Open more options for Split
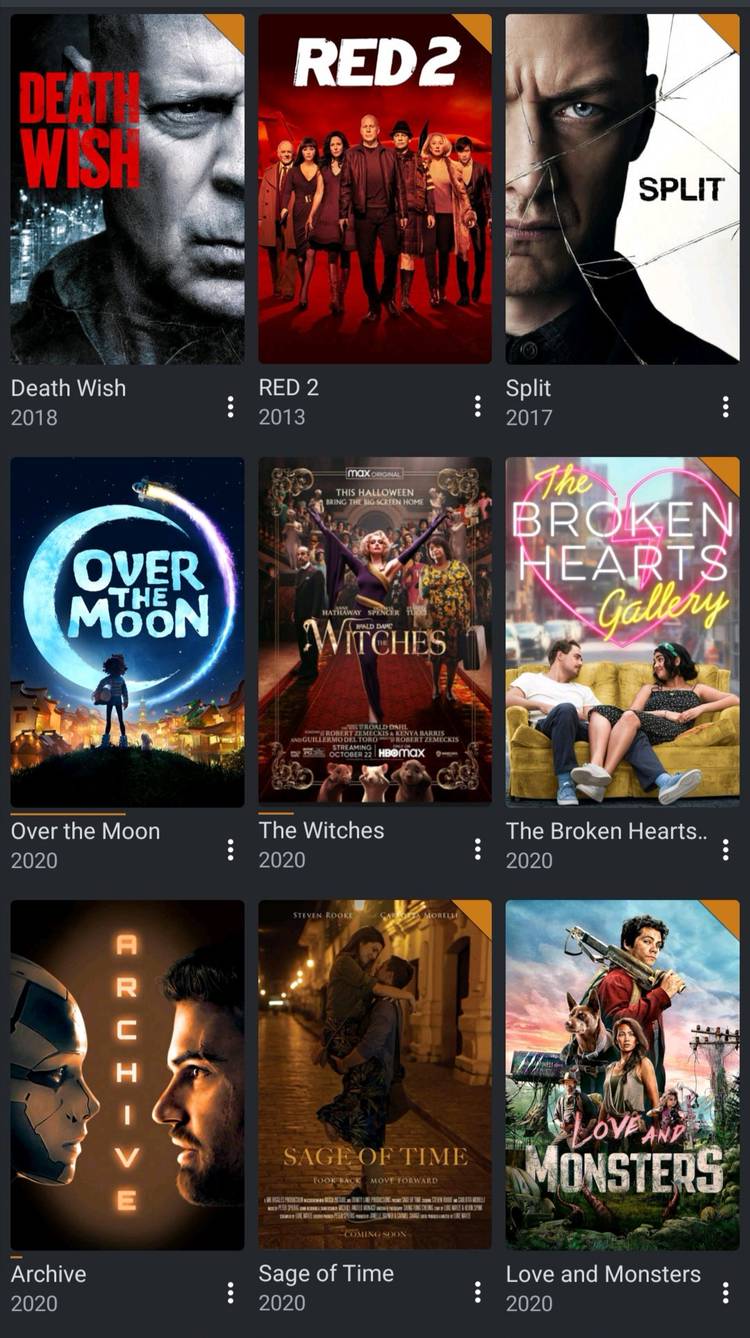The width and height of the screenshot is (750, 1338). coord(725,406)
